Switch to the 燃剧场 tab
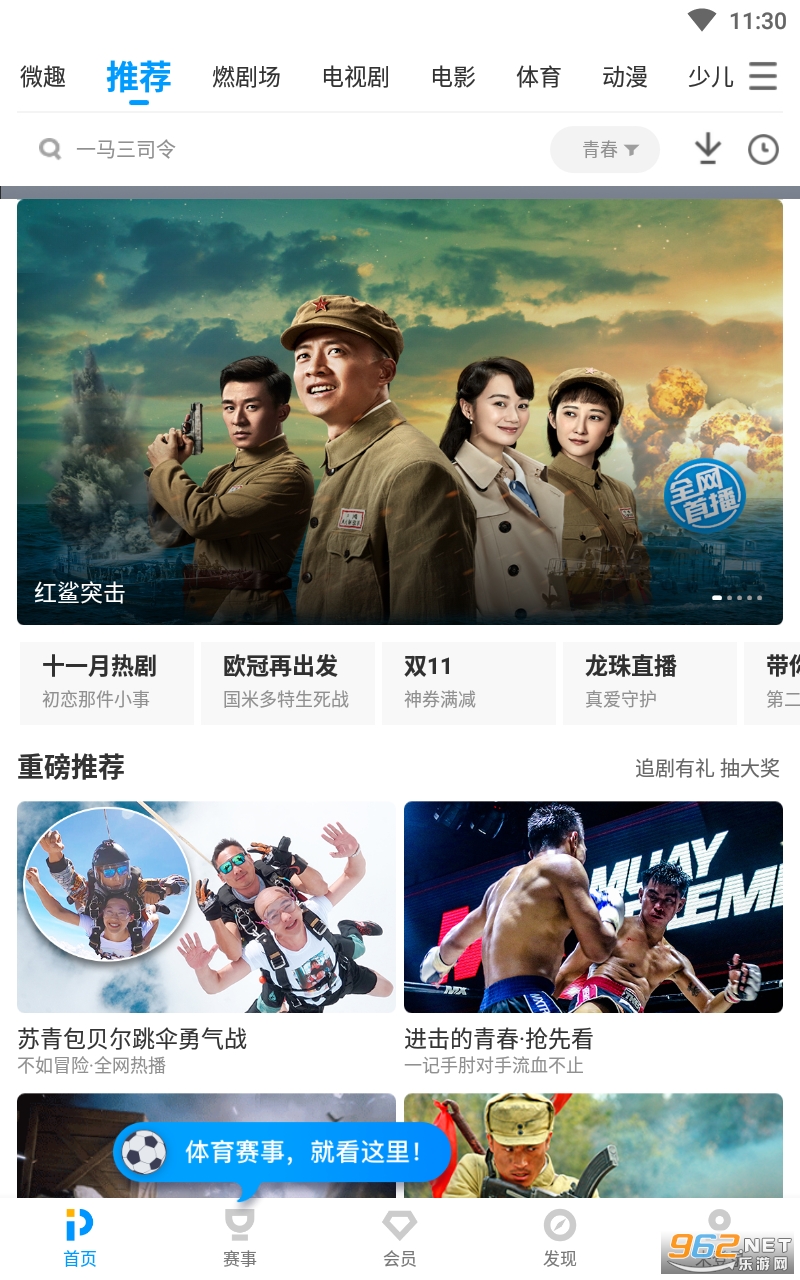Screen dimensions: 800x1280 (x=246, y=77)
